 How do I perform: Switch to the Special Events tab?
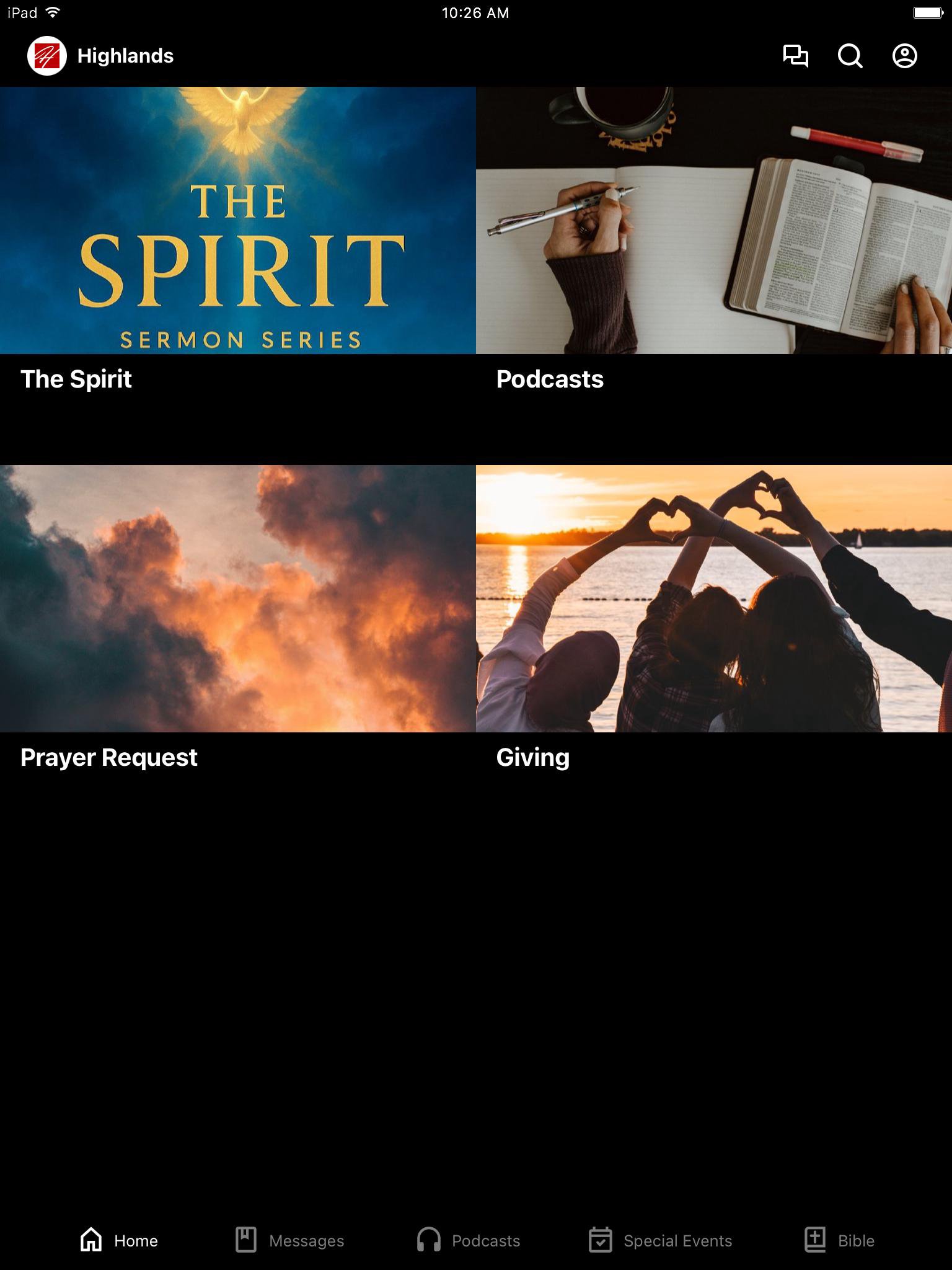660,1240
